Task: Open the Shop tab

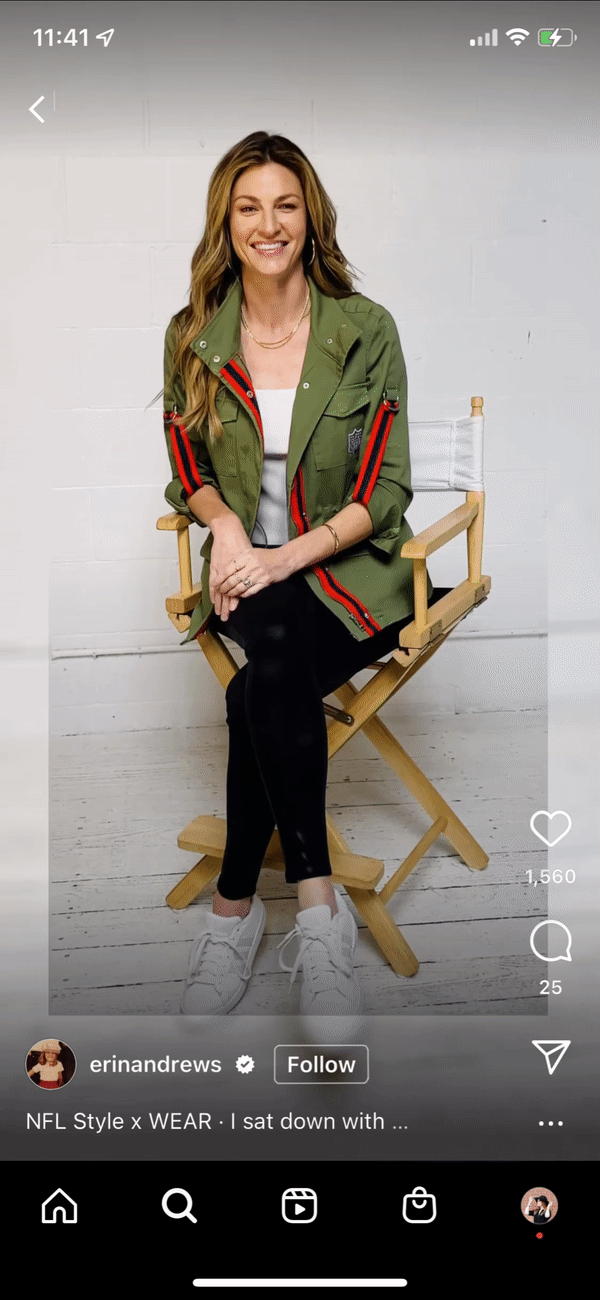Action: point(419,1206)
